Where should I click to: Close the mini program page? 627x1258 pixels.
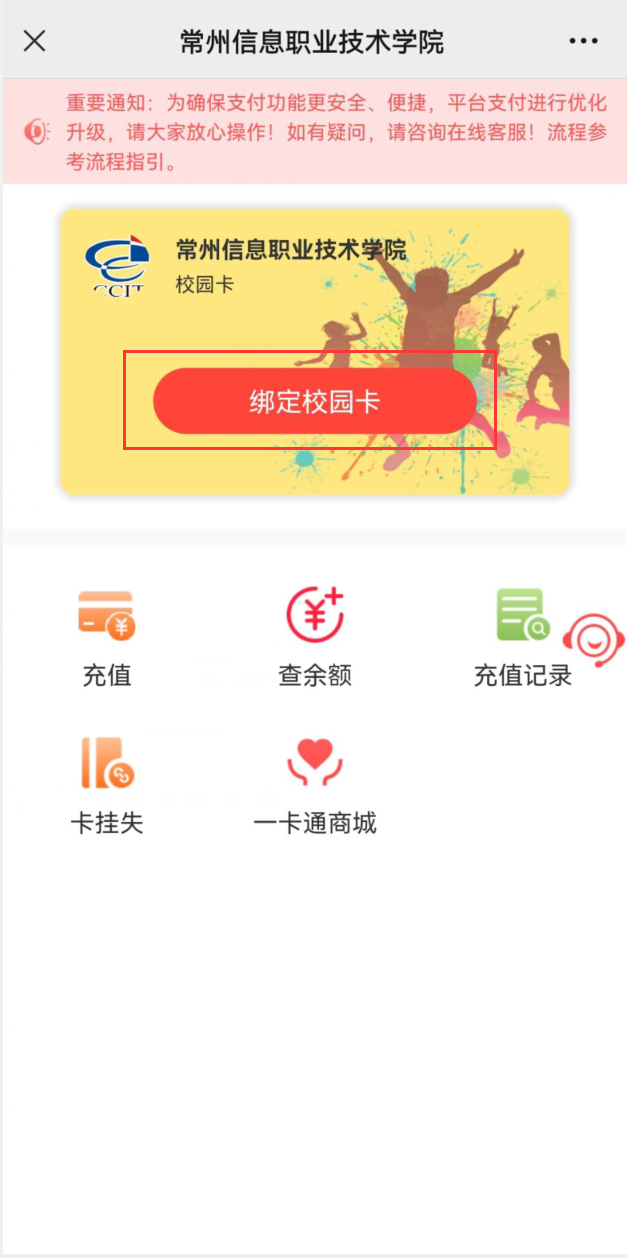tap(35, 41)
